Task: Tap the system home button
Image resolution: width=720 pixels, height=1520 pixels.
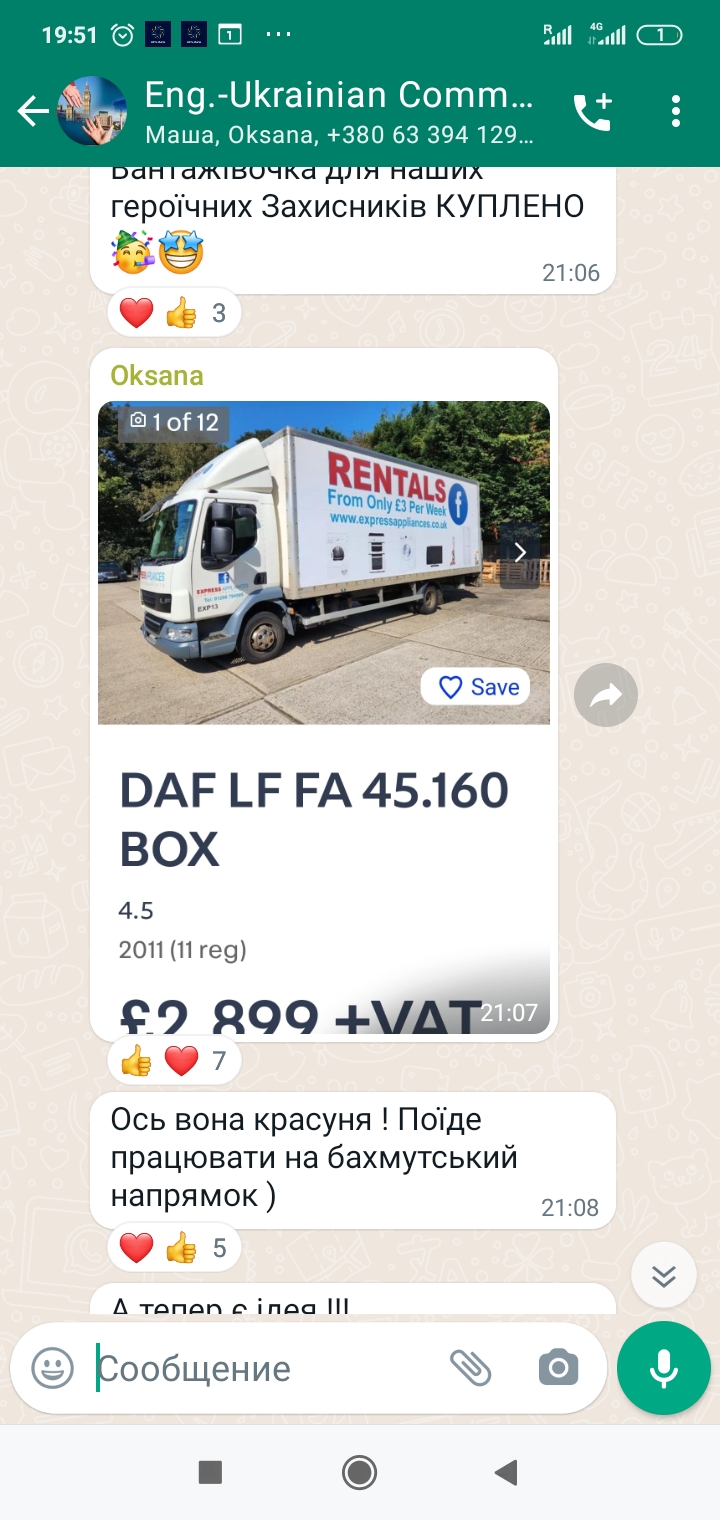Action: (359, 1471)
